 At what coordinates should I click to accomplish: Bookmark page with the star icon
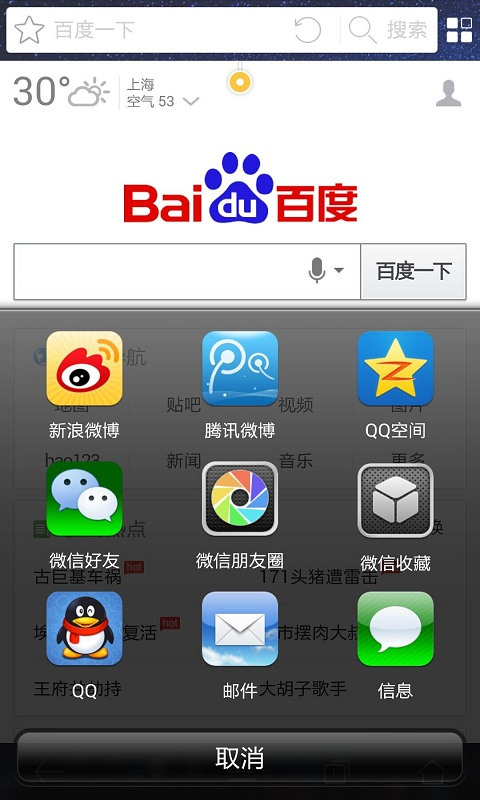29,30
